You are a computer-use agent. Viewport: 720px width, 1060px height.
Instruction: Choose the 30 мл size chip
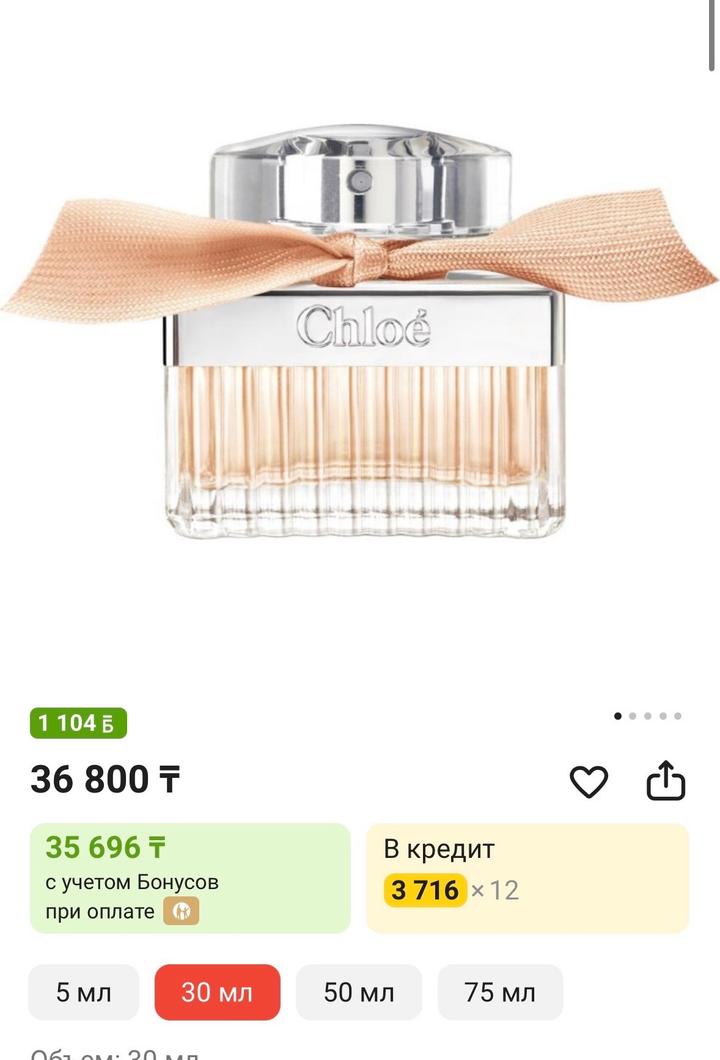(x=217, y=992)
